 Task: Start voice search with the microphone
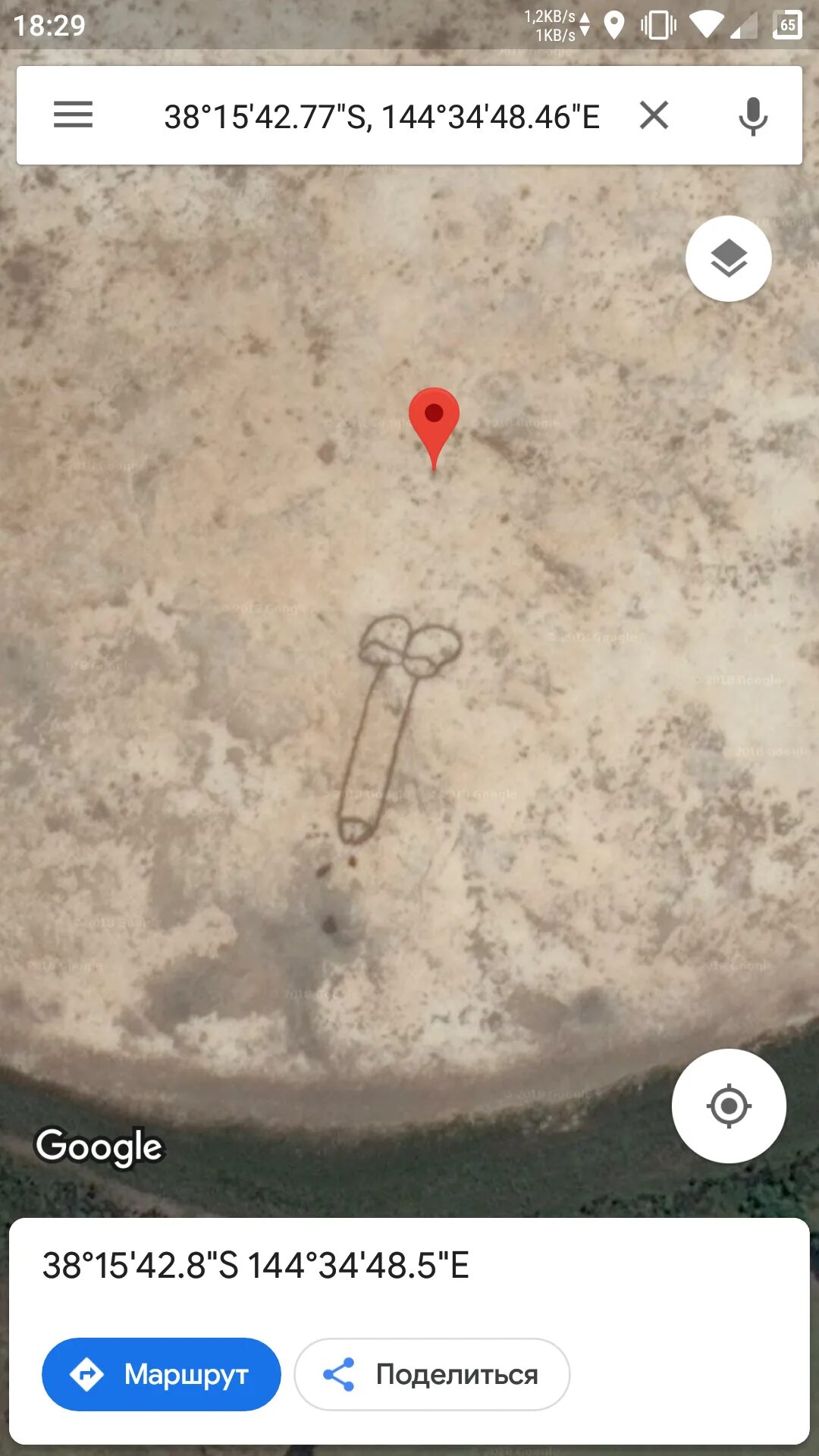pyautogui.click(x=752, y=116)
